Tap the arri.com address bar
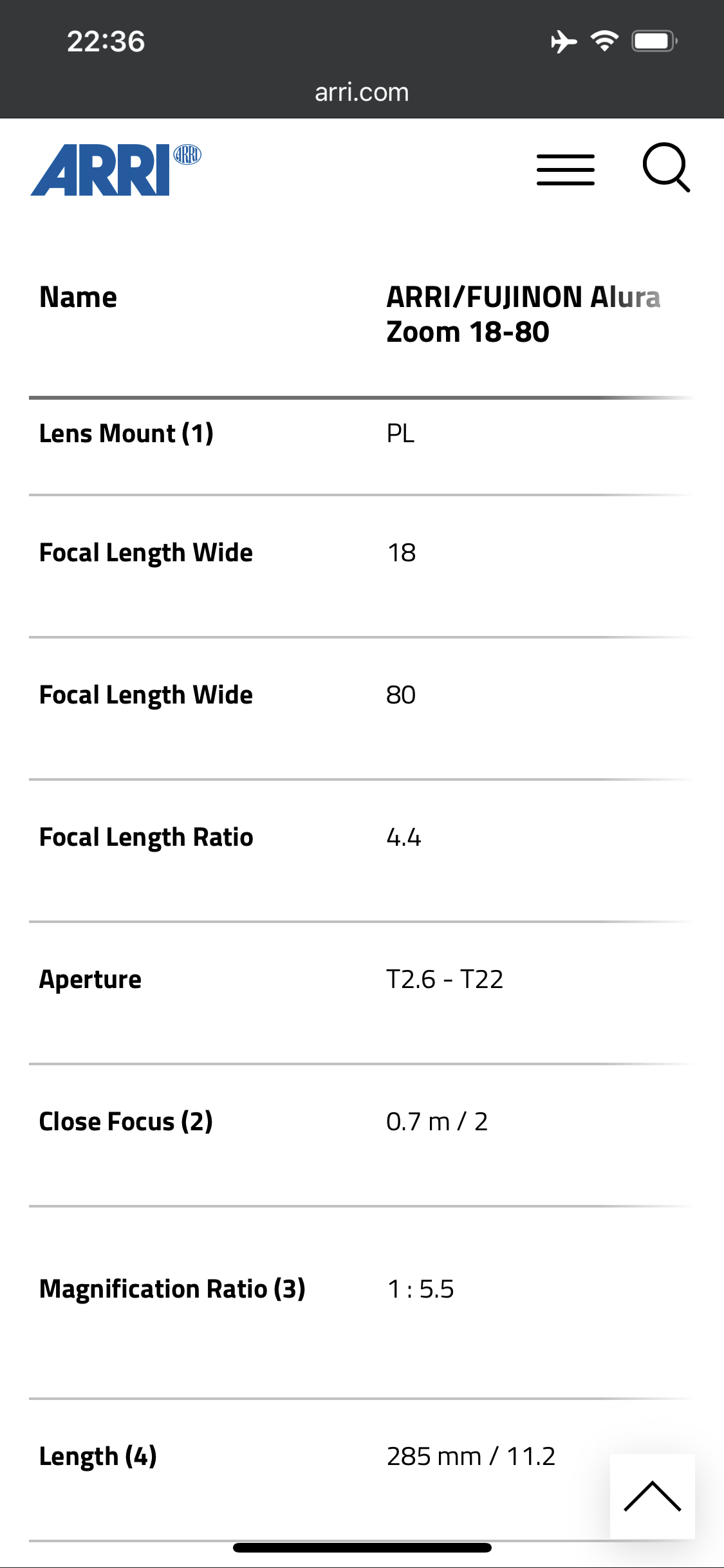This screenshot has height=1568, width=724. (x=362, y=93)
